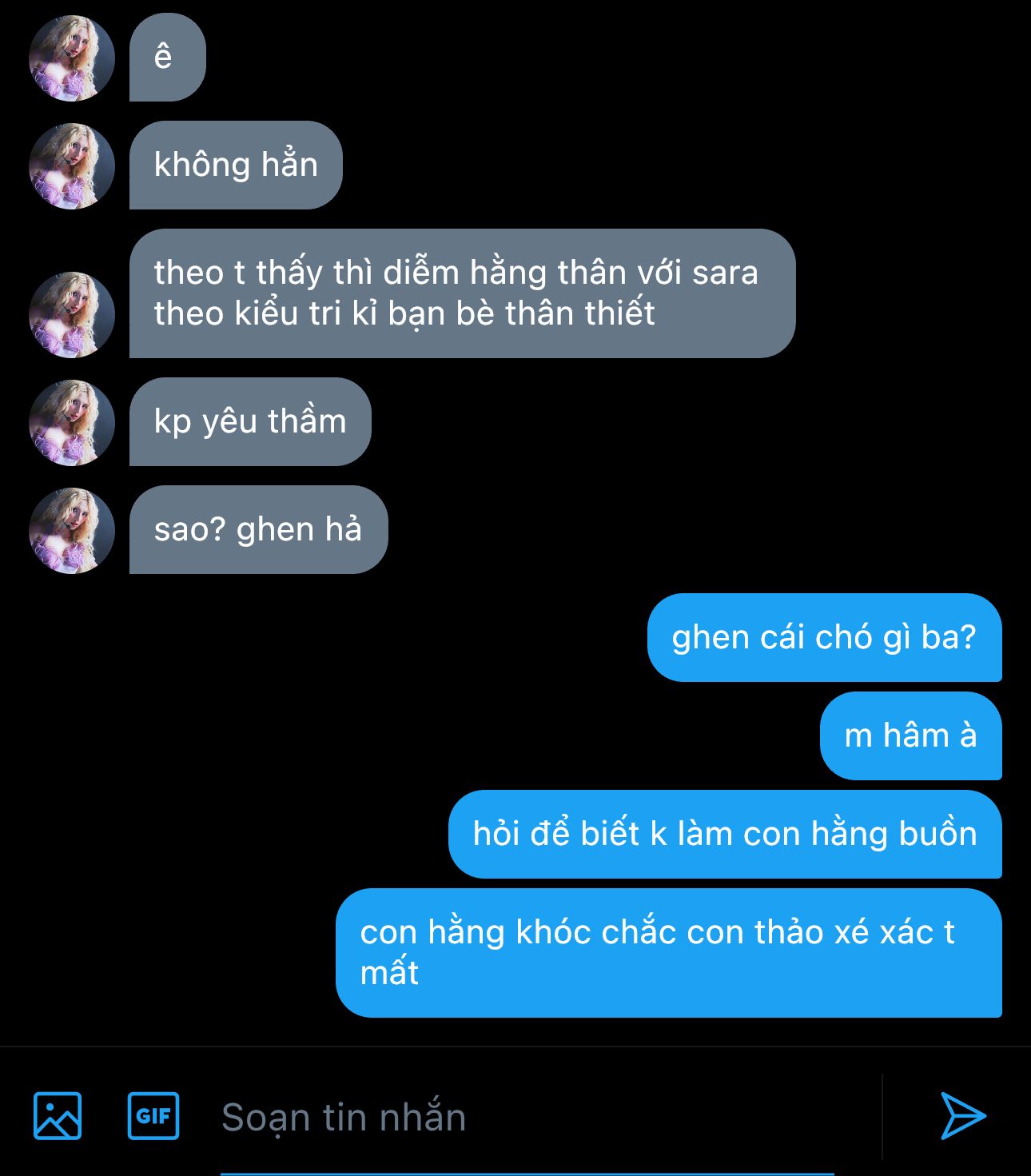Open sender's avatar beside 'sao? ghen hả'
The image size is (1031, 1176).
click(72, 530)
